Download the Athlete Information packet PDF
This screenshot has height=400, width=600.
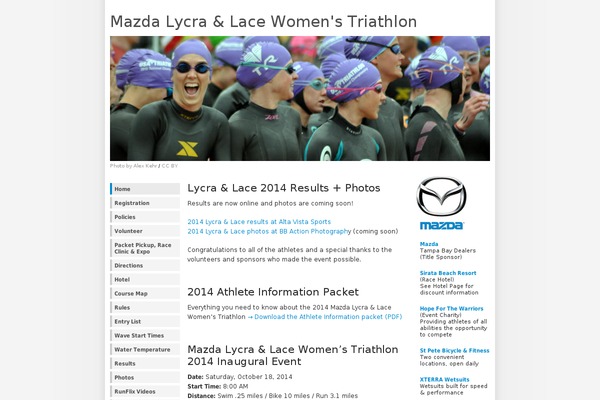pyautogui.click(x=328, y=317)
